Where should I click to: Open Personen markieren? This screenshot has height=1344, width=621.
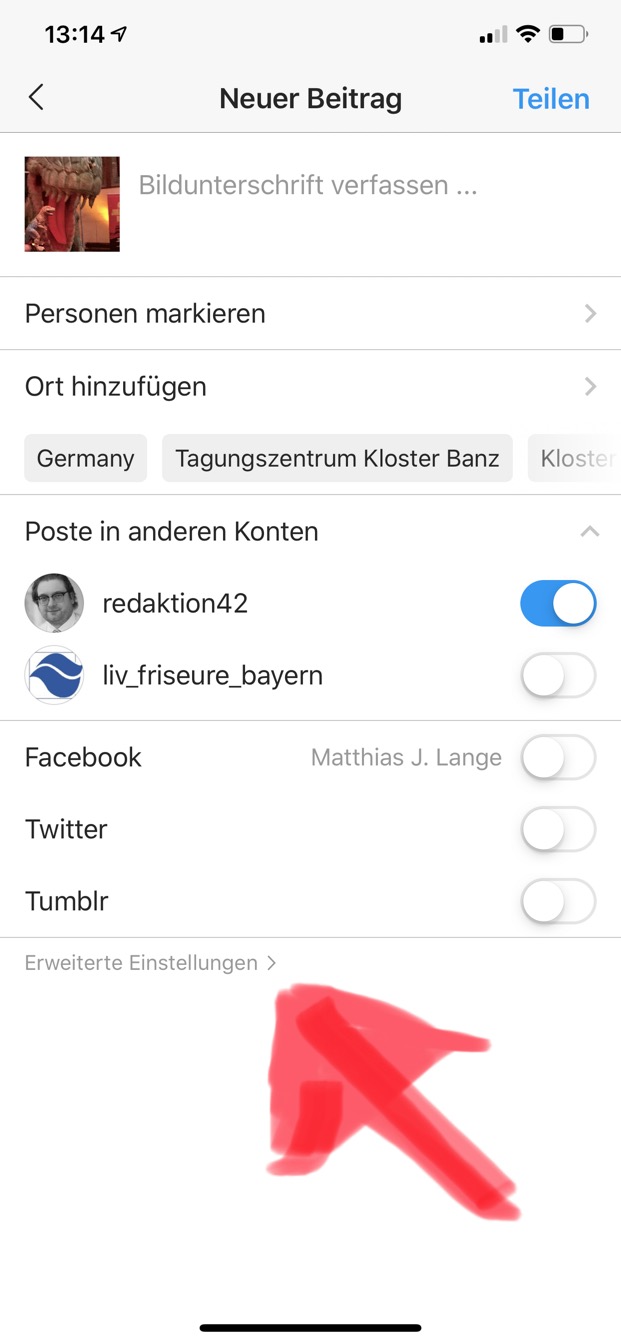click(x=310, y=314)
